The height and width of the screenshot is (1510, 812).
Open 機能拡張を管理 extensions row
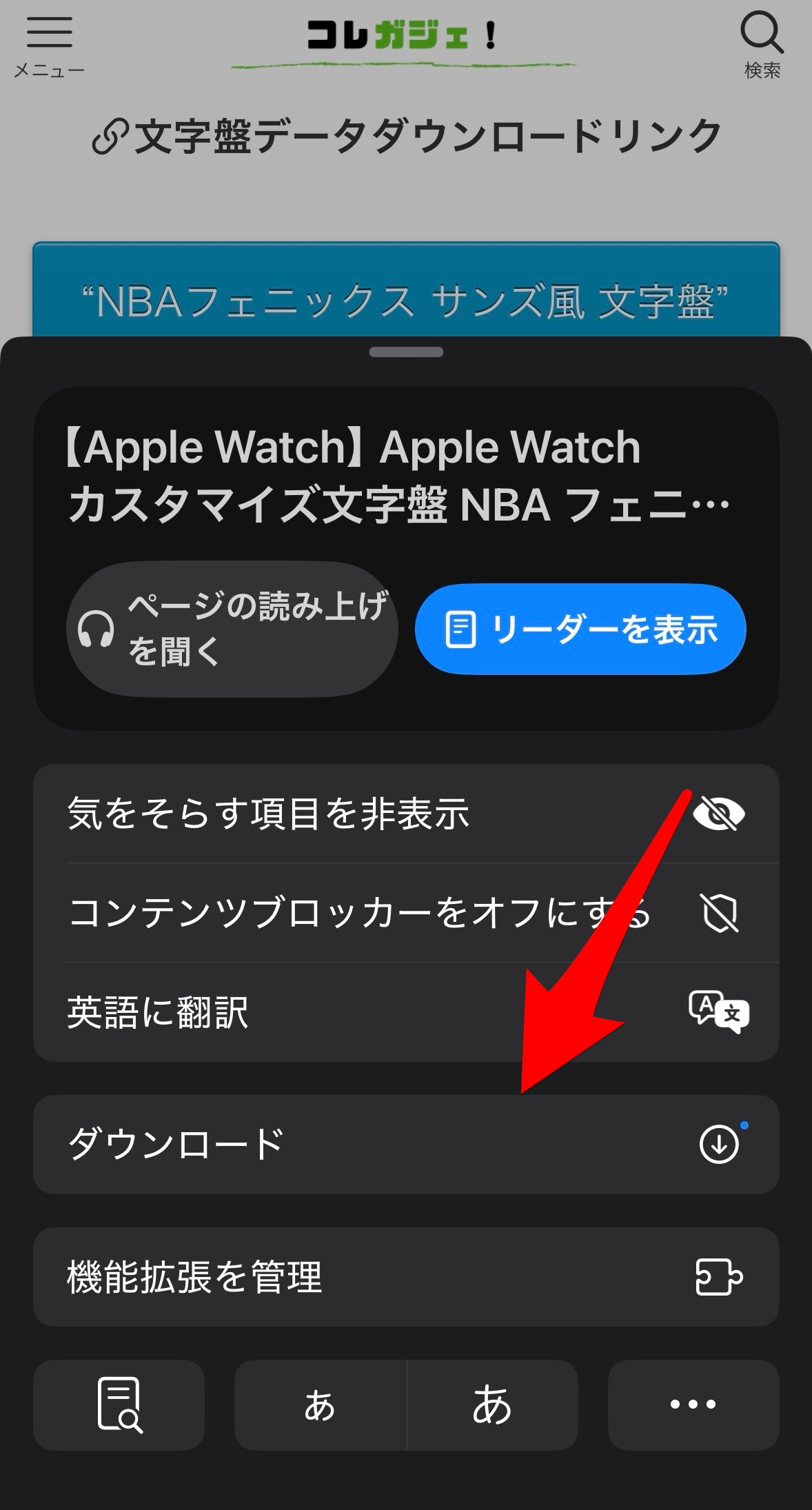click(406, 1277)
